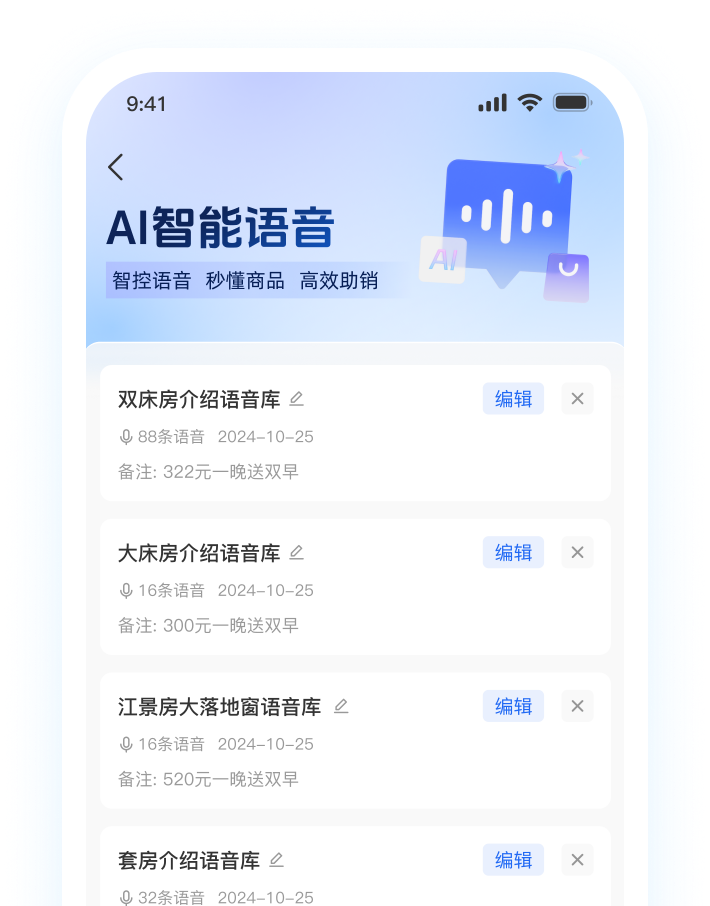Remove 大床房介绍语音库 with its X button
Viewport: 710px width, 906px height.
[x=577, y=553]
